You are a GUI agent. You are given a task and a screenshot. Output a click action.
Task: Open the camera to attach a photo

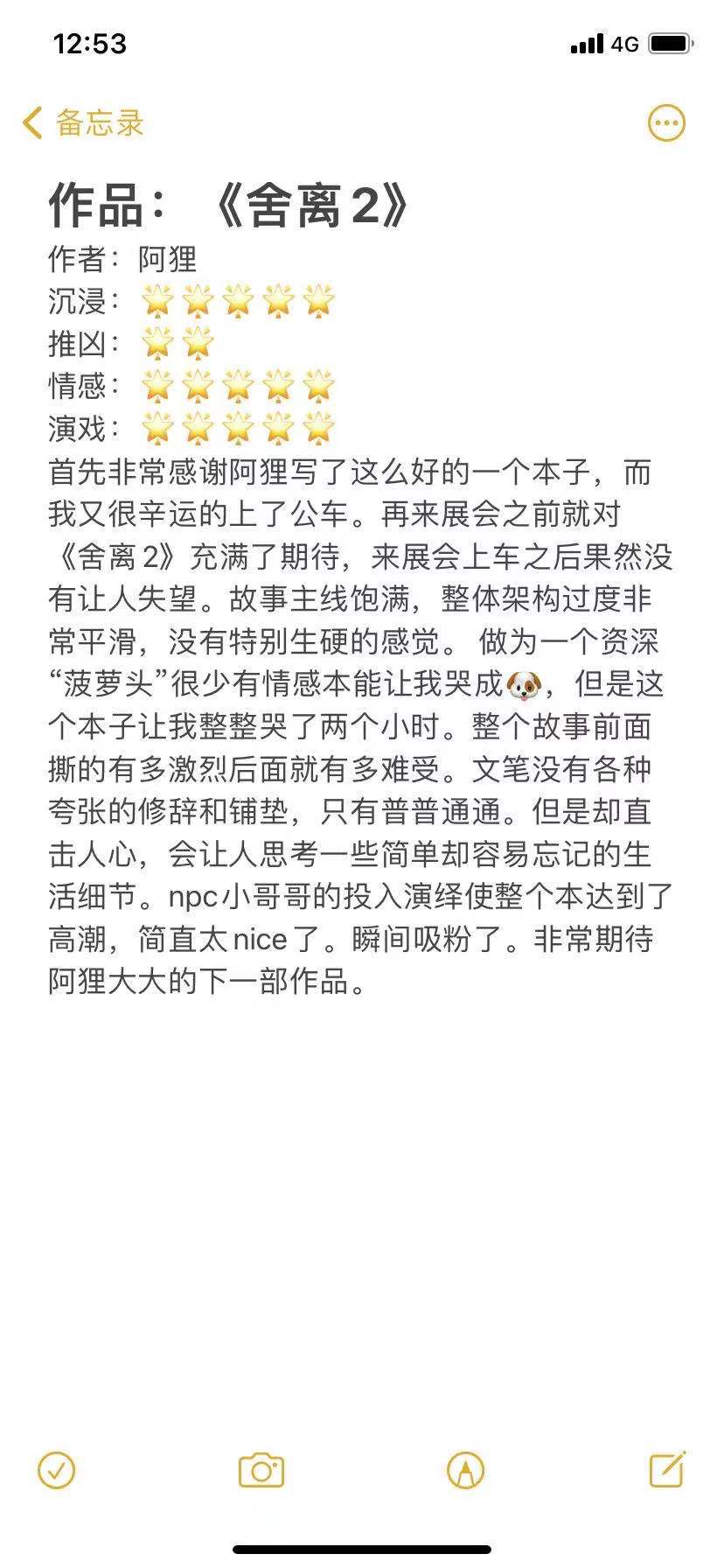pos(261,1470)
